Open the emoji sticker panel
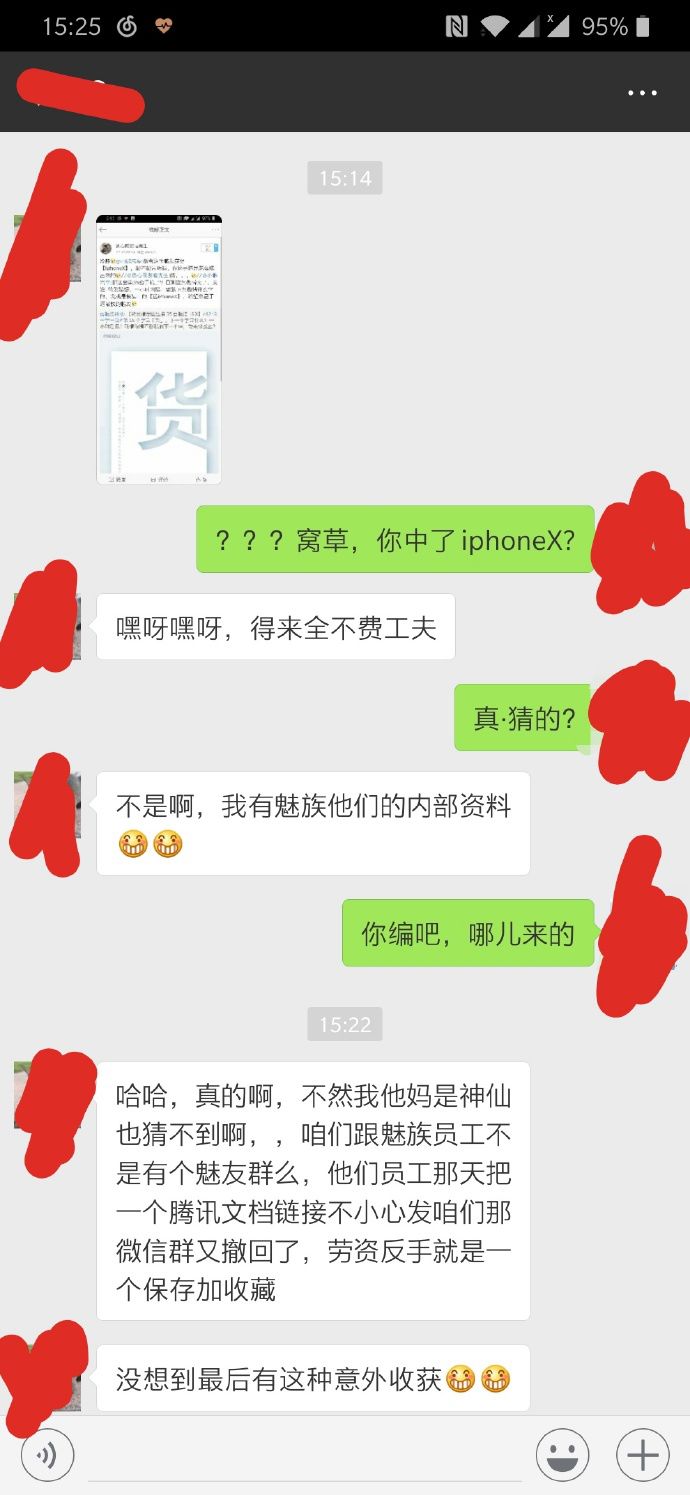Viewport: 690px width, 1495px height. [x=562, y=1455]
